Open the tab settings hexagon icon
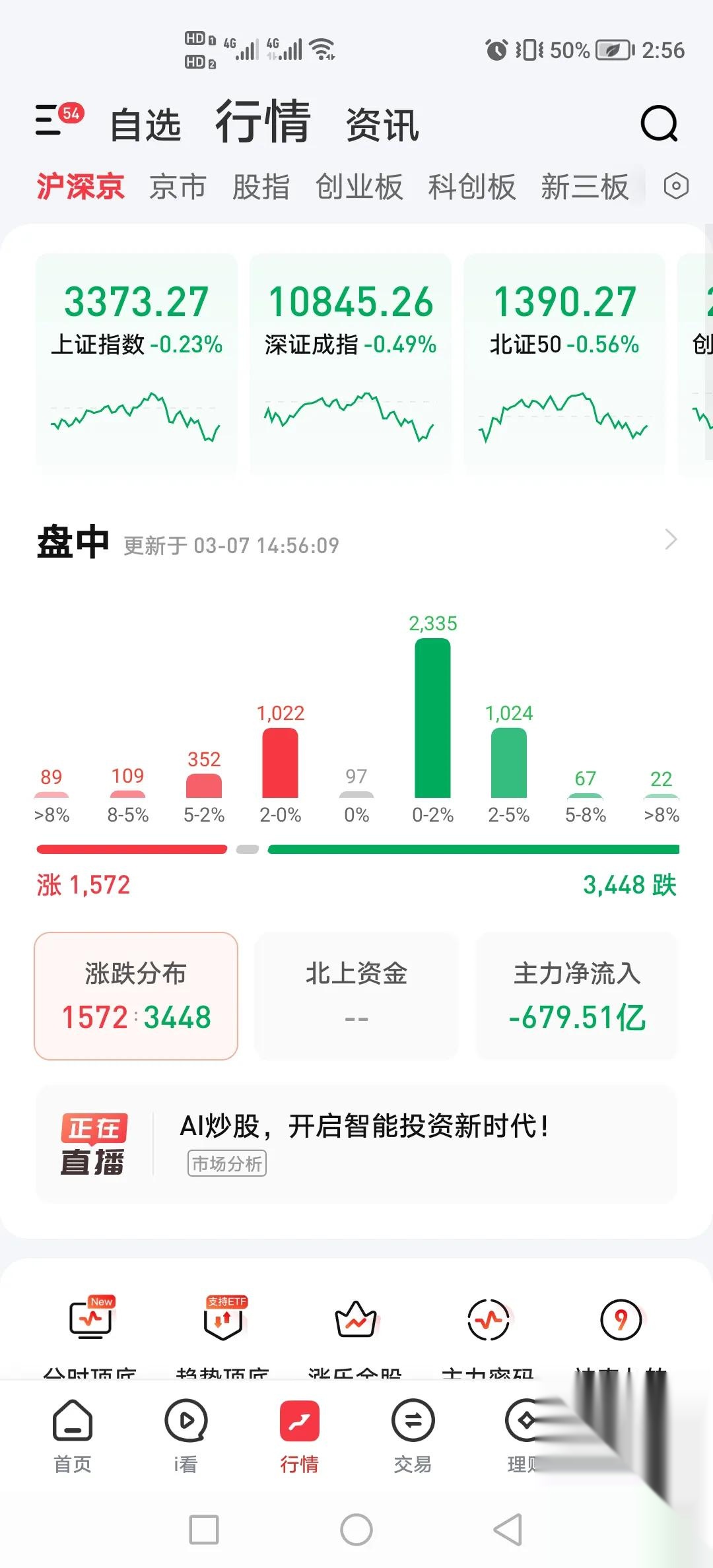Screen dimensions: 713x1568 [x=676, y=186]
